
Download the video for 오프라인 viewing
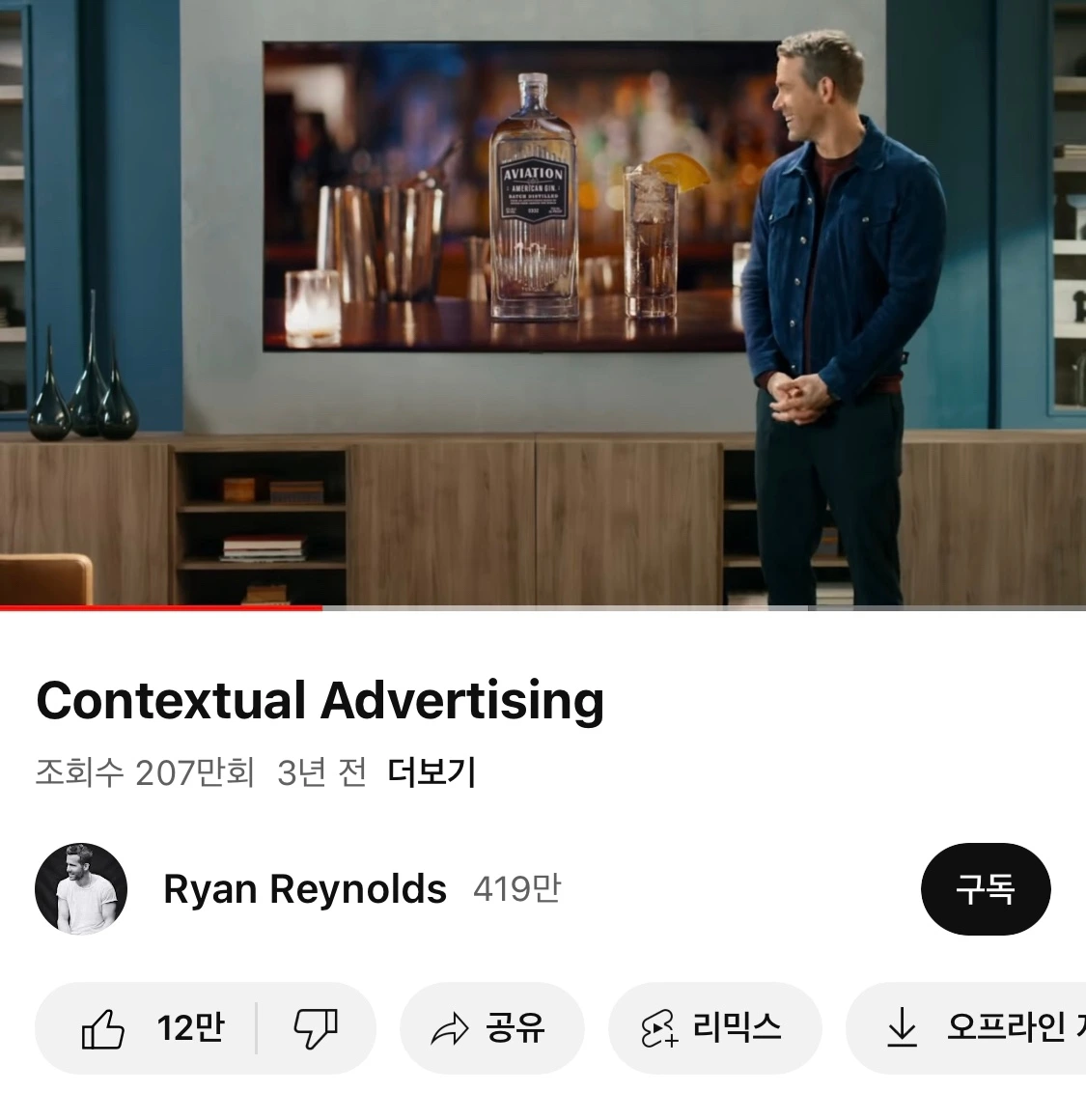pos(966,1028)
